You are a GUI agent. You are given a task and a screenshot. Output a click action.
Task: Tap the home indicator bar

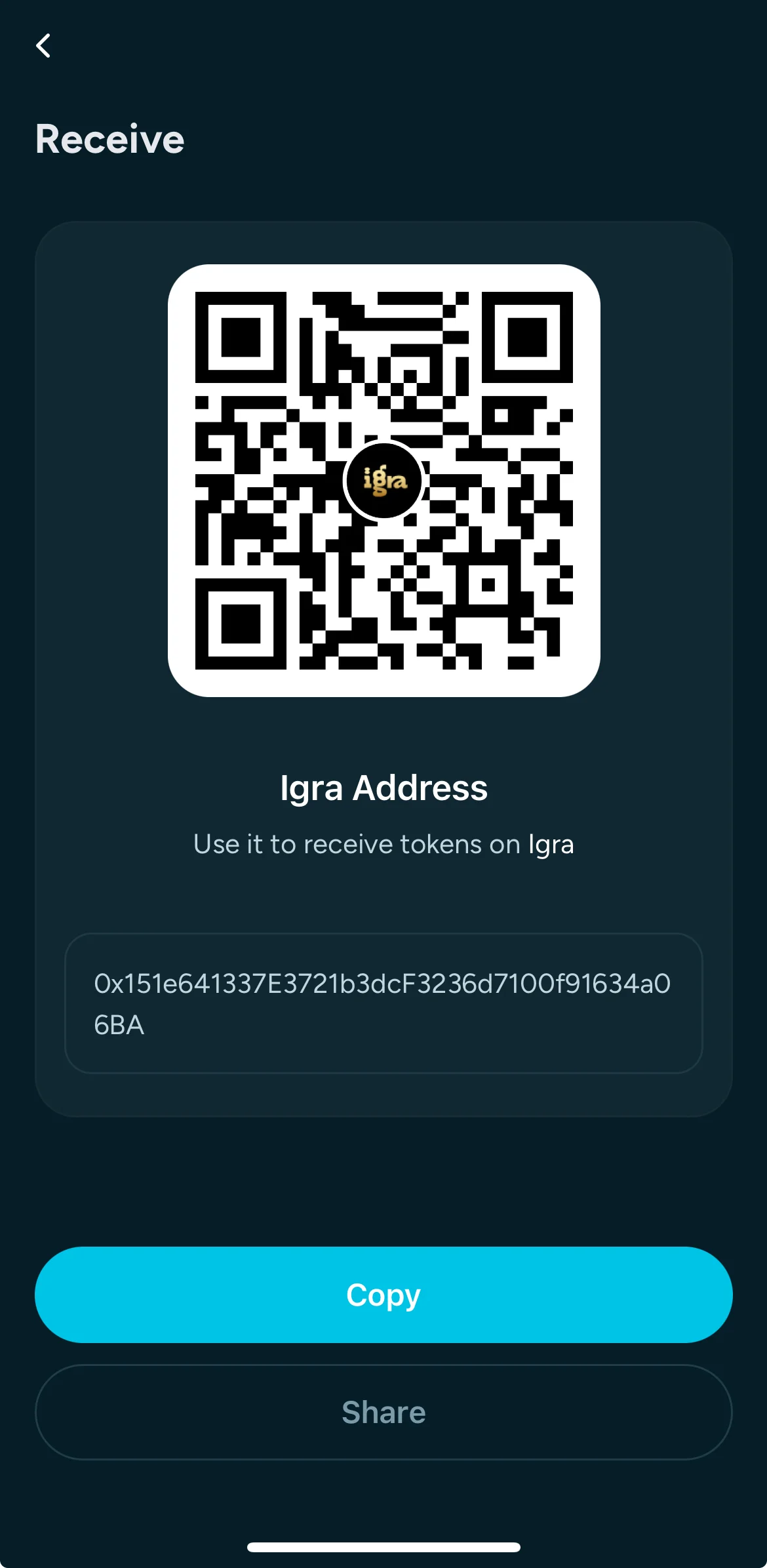[383, 1546]
